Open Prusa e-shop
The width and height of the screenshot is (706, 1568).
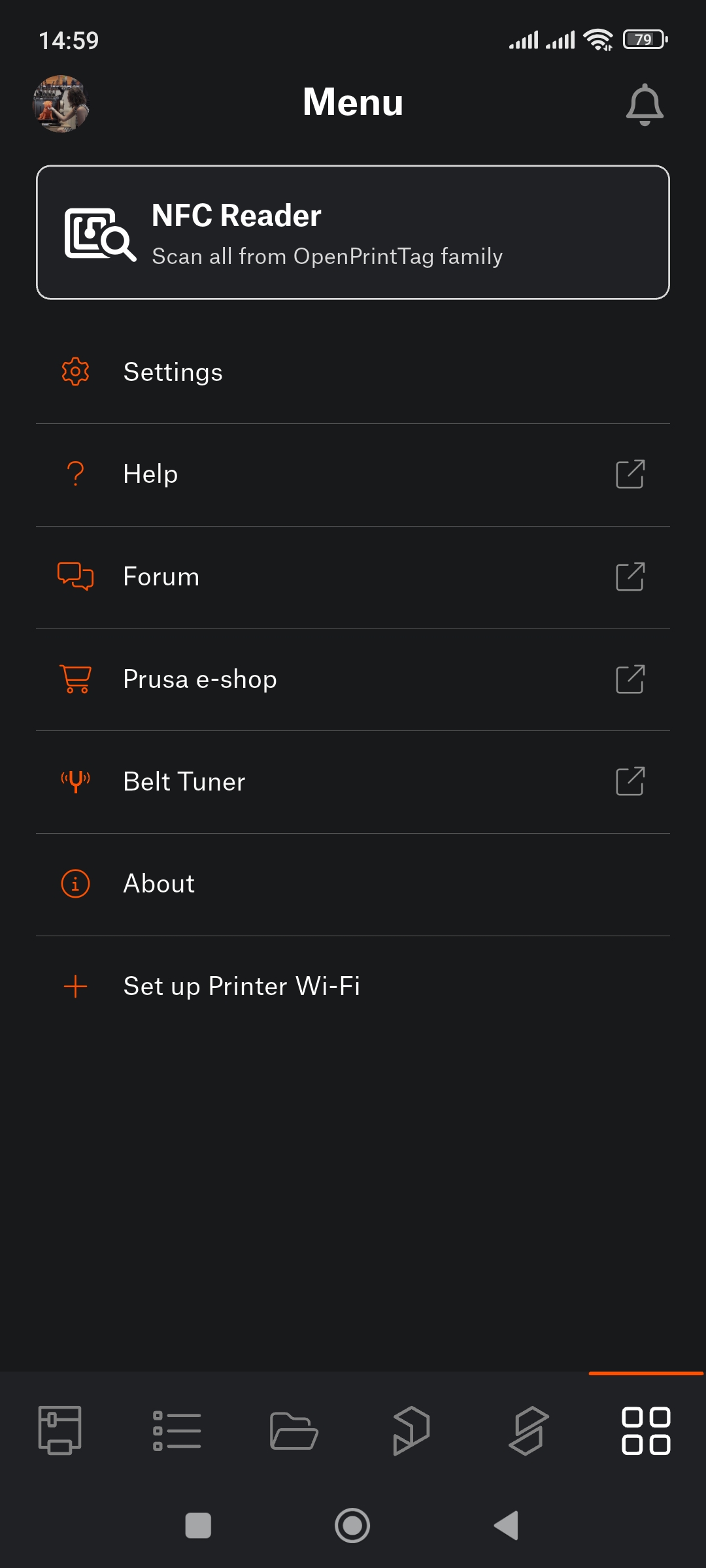tap(353, 679)
